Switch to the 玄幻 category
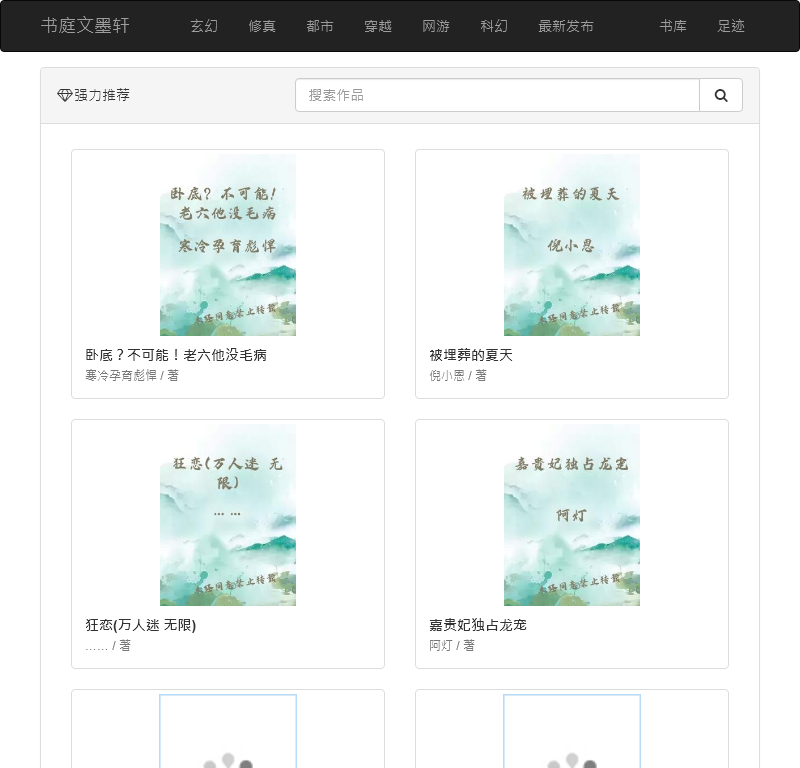 click(x=204, y=26)
